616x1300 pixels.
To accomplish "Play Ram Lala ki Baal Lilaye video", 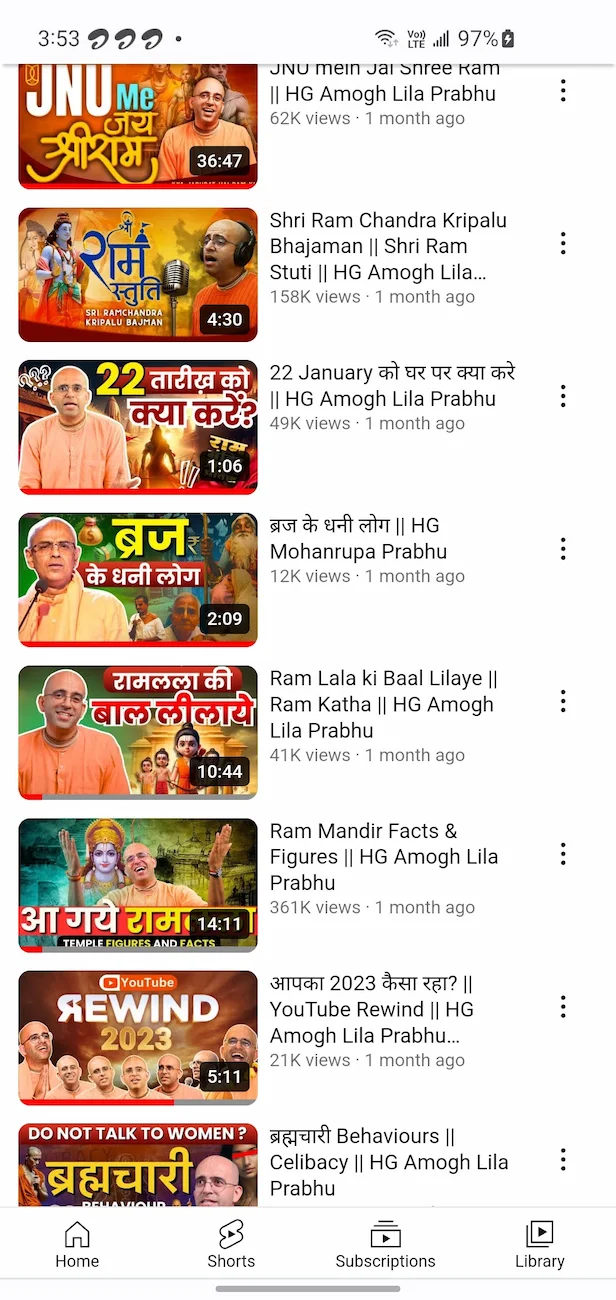I will click(138, 733).
